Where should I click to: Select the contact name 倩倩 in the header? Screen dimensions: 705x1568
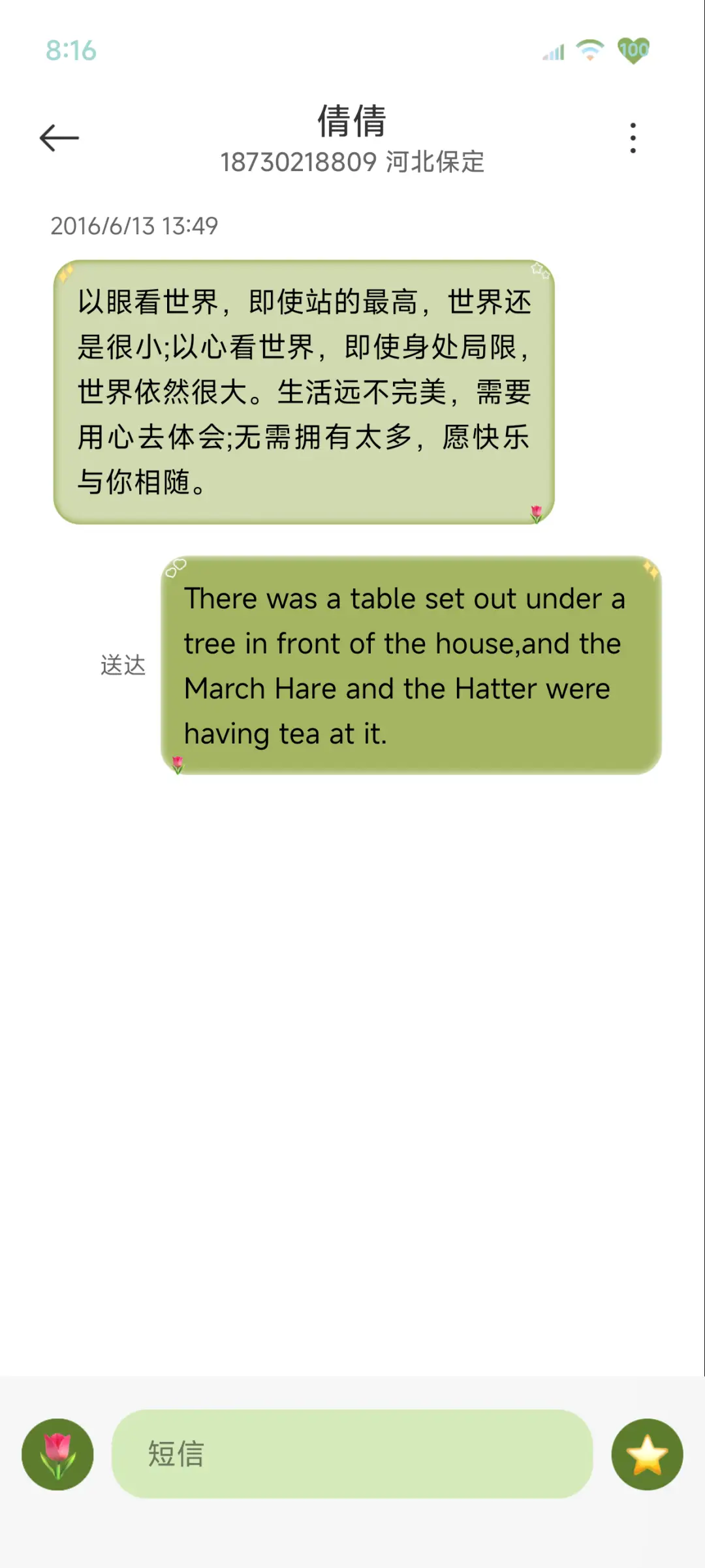point(352,121)
